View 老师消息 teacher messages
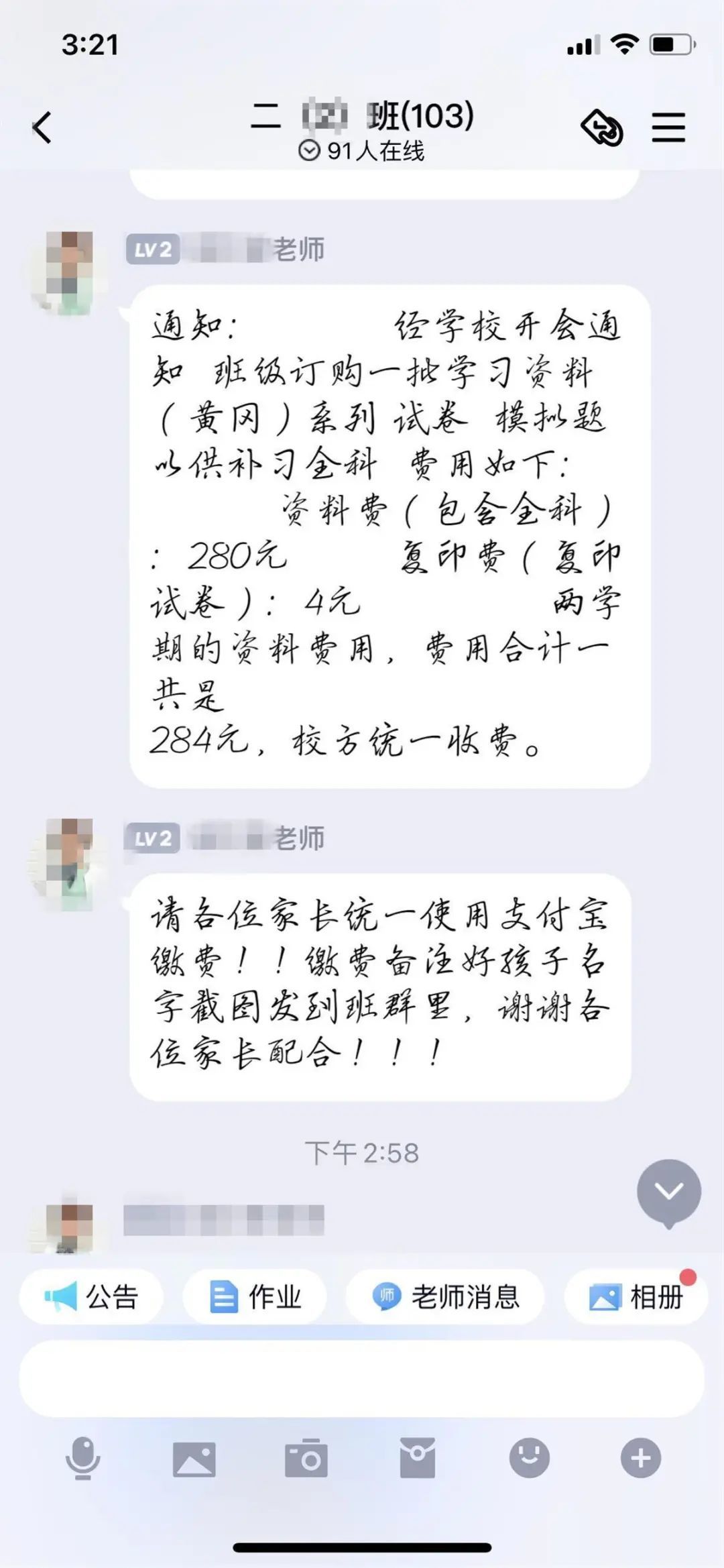724x1568 pixels. [x=445, y=1296]
